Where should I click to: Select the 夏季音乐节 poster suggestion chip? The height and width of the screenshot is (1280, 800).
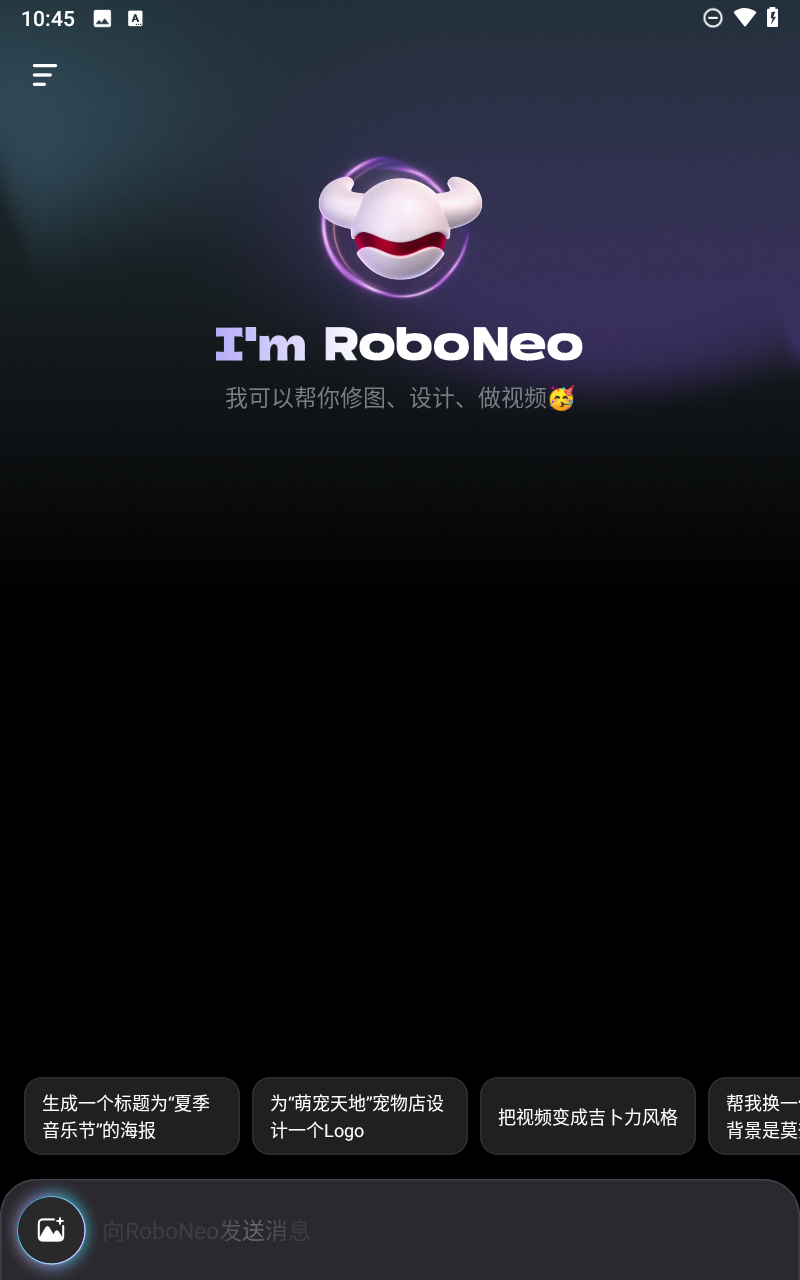(132, 1116)
